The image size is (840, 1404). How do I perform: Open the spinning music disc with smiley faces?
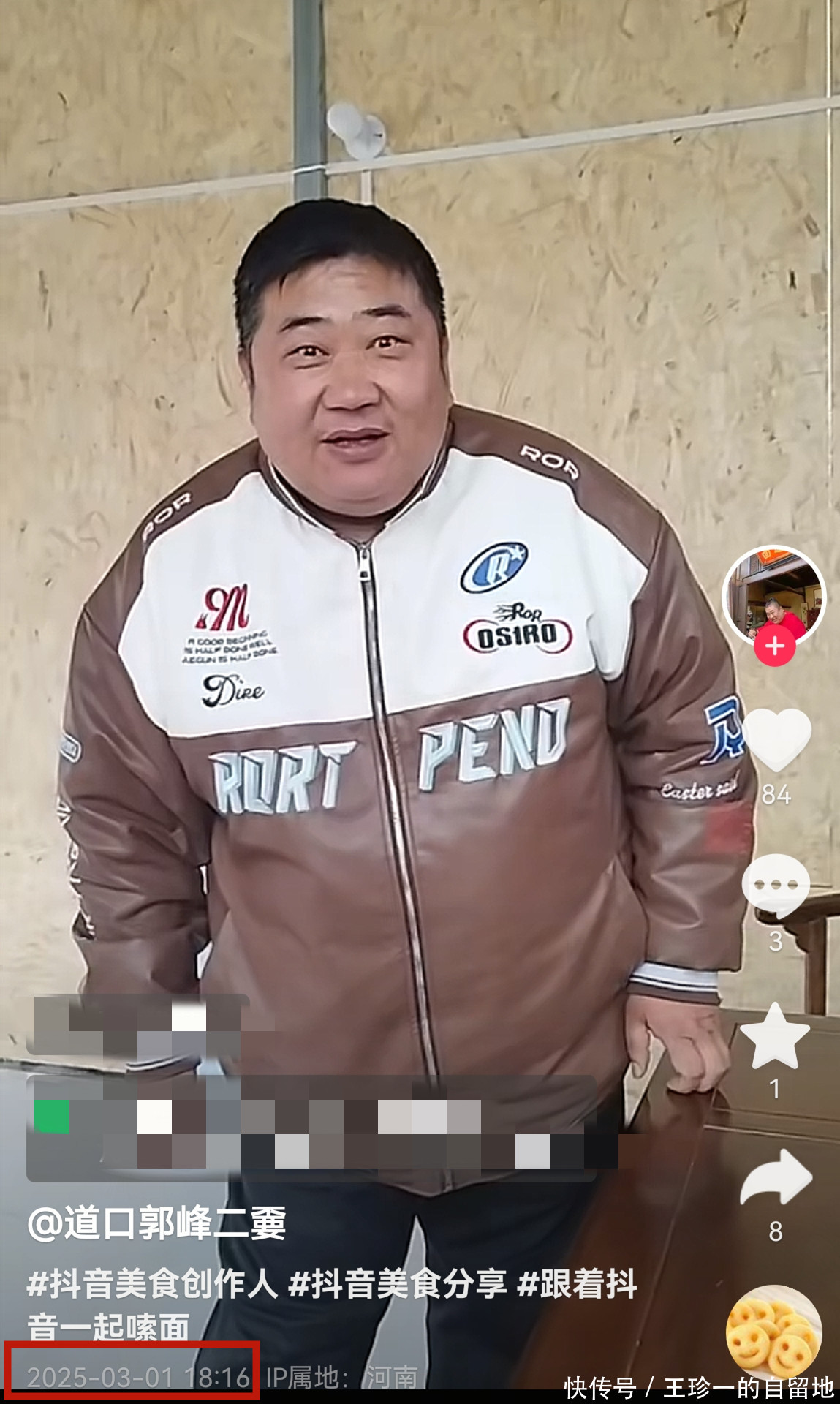point(773,1333)
